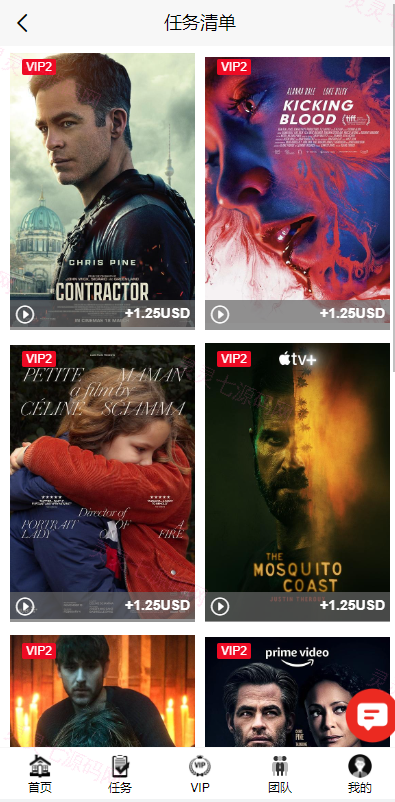The height and width of the screenshot is (802, 395).
Task: Play the Kicking Blood video task
Action: (x=220, y=314)
